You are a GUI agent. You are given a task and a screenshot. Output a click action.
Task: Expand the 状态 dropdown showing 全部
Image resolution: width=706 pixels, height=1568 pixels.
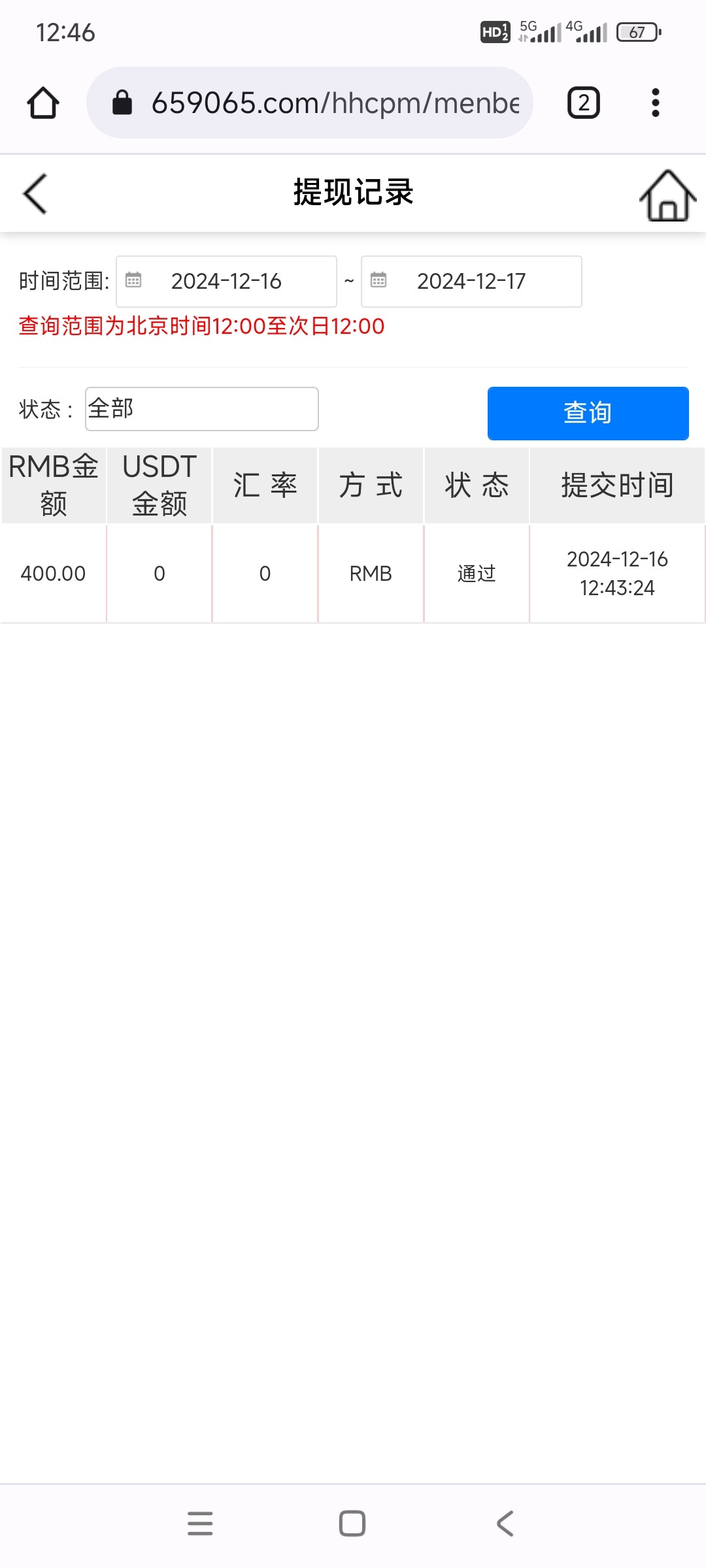202,409
